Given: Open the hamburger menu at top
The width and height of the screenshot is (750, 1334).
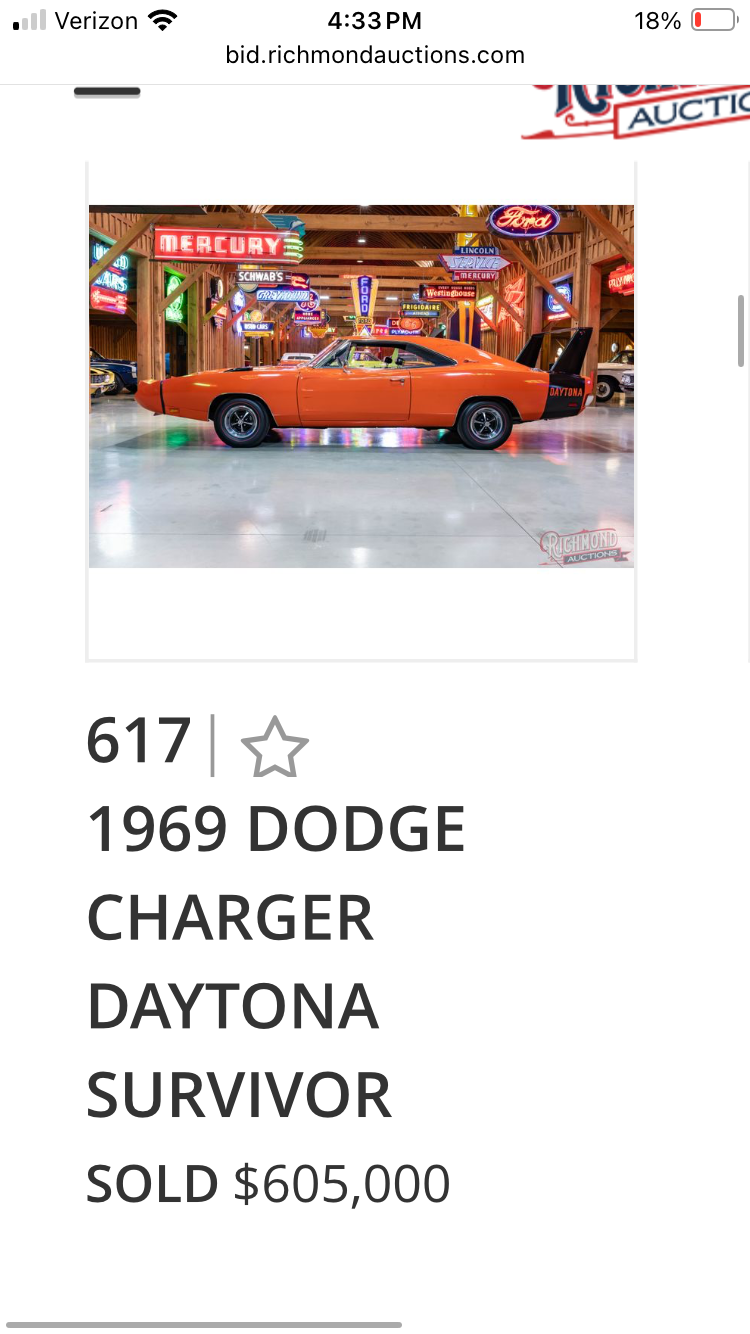Looking at the screenshot, I should (107, 92).
